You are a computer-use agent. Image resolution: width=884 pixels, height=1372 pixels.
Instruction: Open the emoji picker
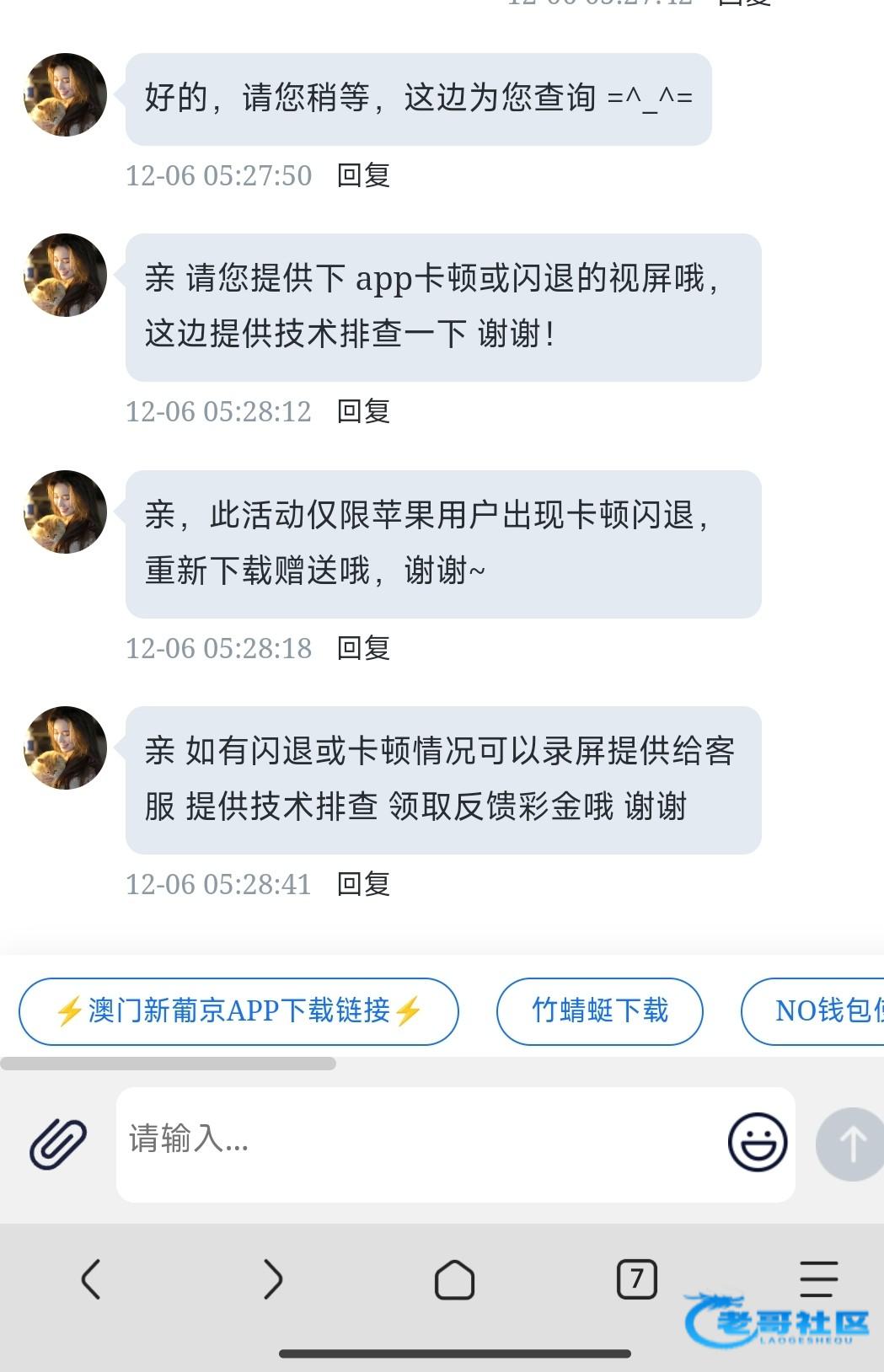757,1142
